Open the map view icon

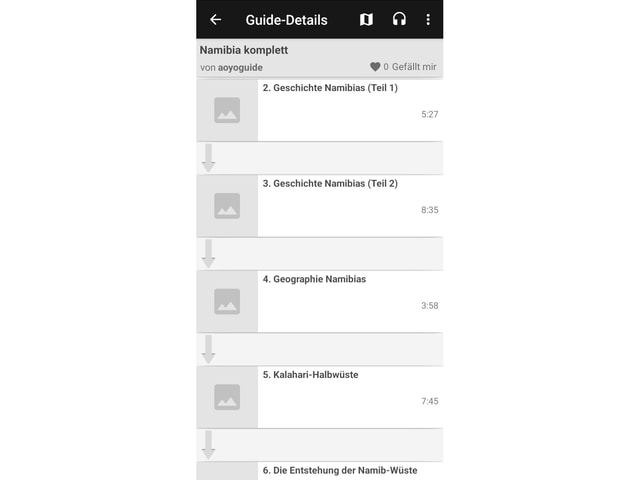(x=366, y=20)
